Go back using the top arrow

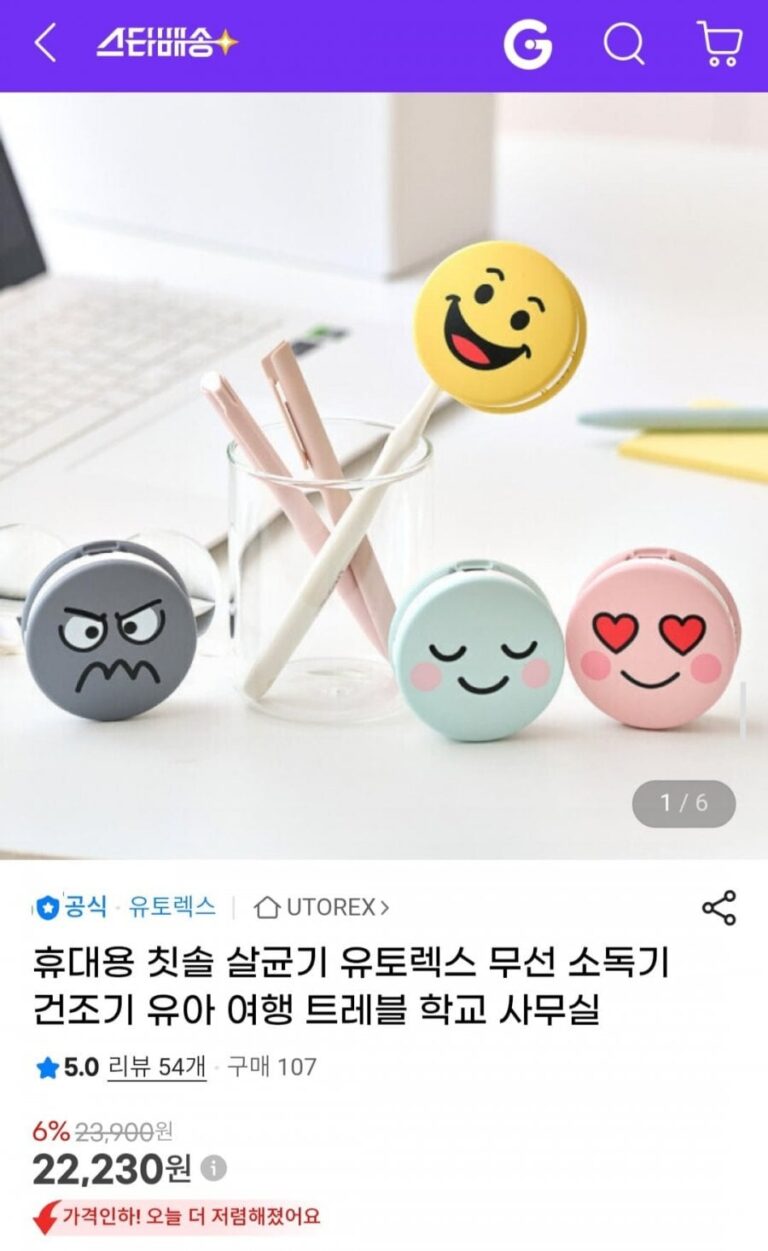click(45, 44)
